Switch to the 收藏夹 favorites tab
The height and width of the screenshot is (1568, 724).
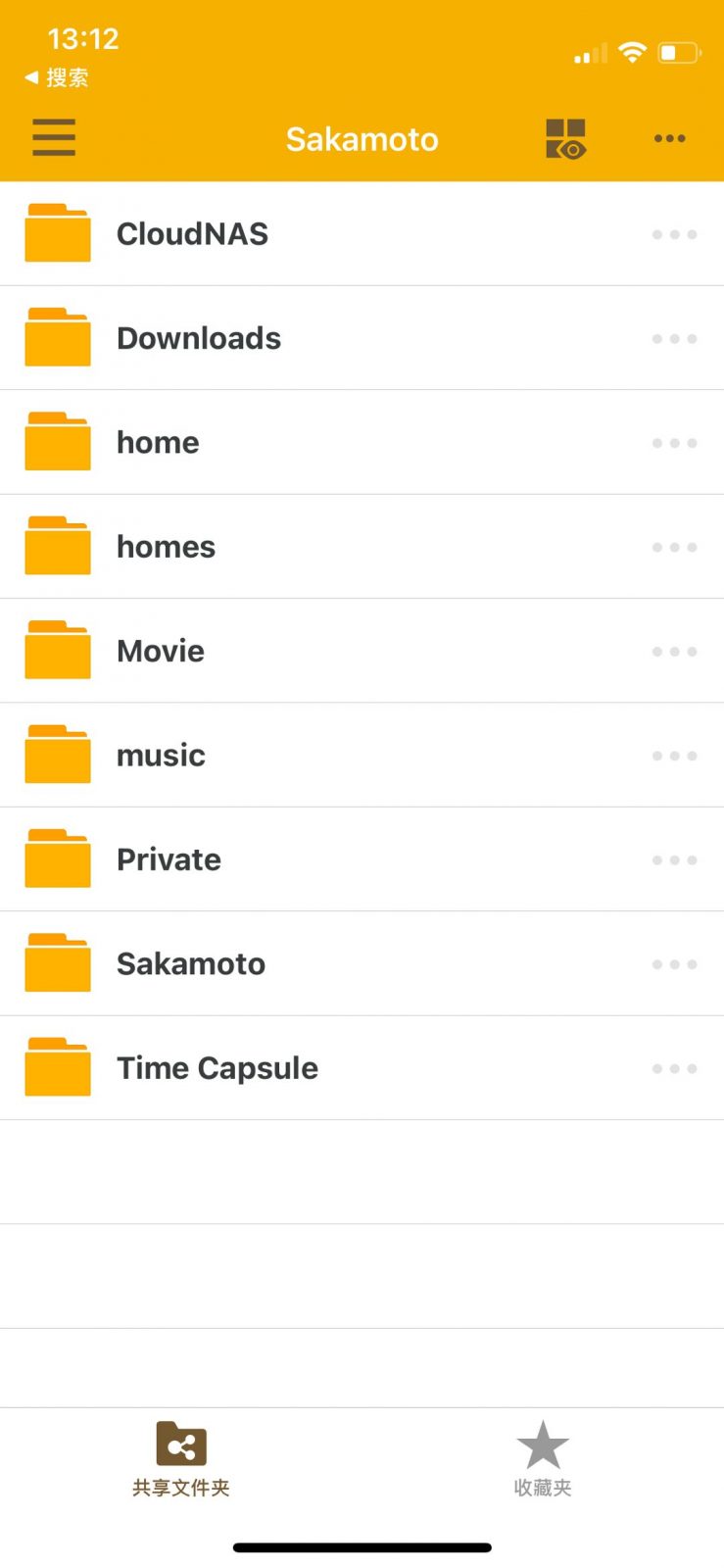tap(543, 1459)
